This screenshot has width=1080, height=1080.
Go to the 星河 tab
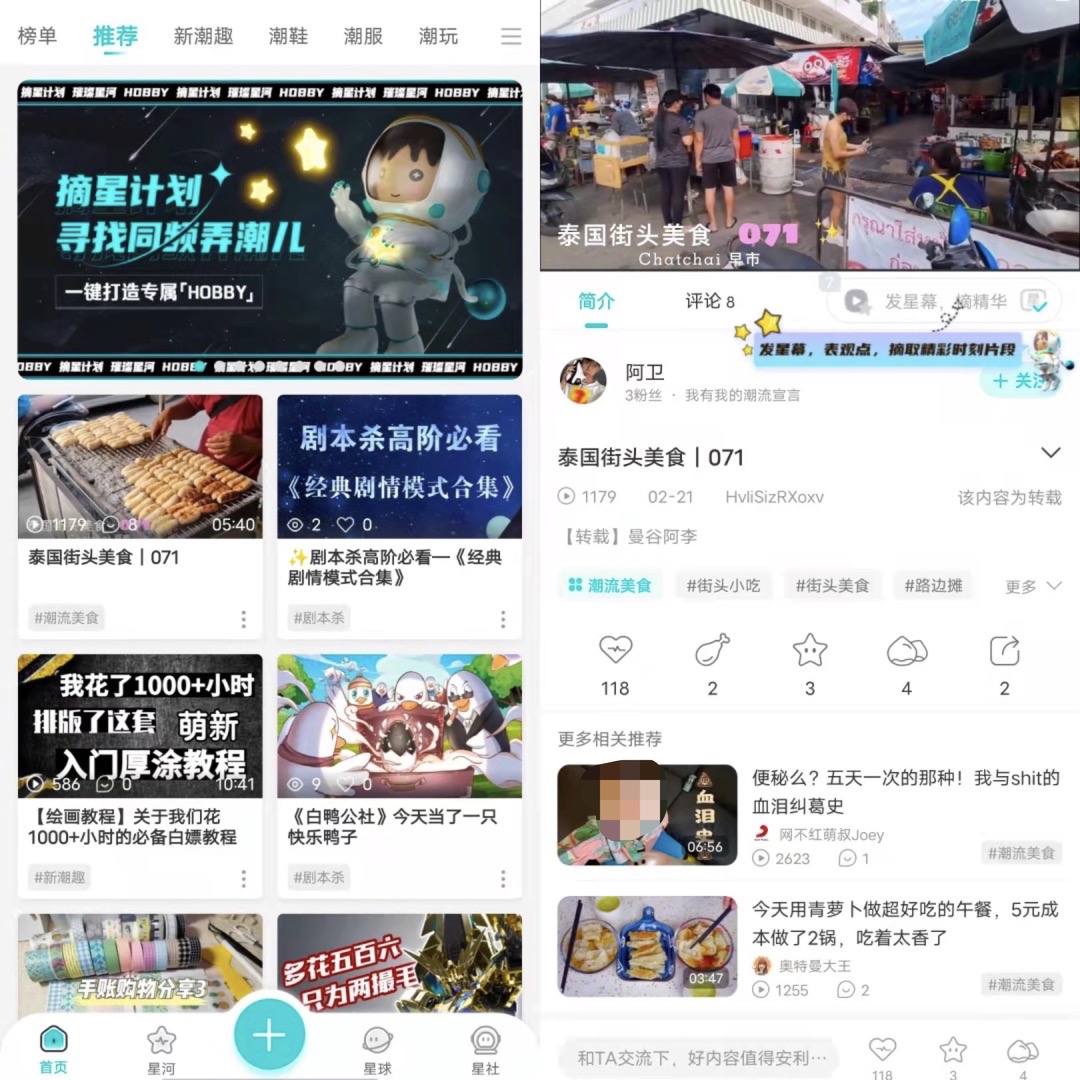point(161,1048)
